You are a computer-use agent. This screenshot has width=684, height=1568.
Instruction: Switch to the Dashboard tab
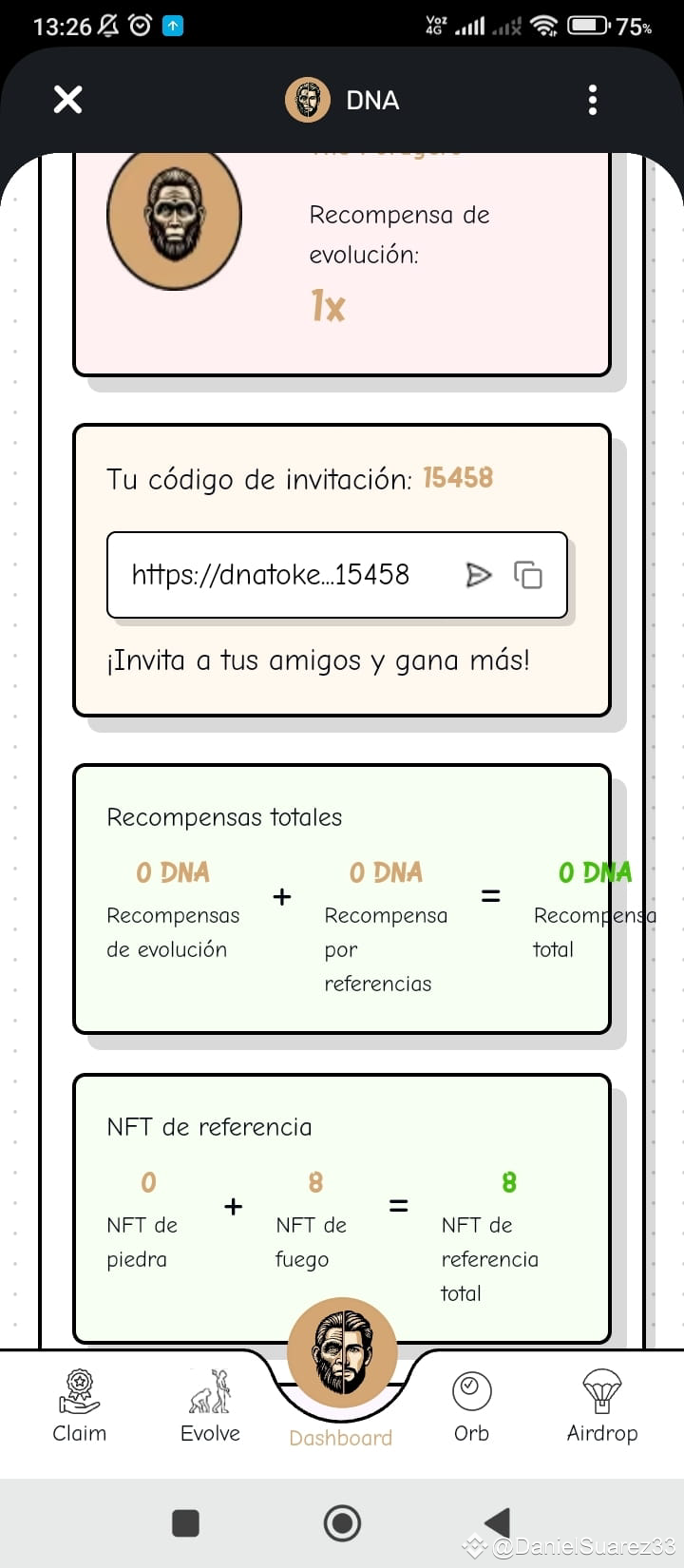341,1438
